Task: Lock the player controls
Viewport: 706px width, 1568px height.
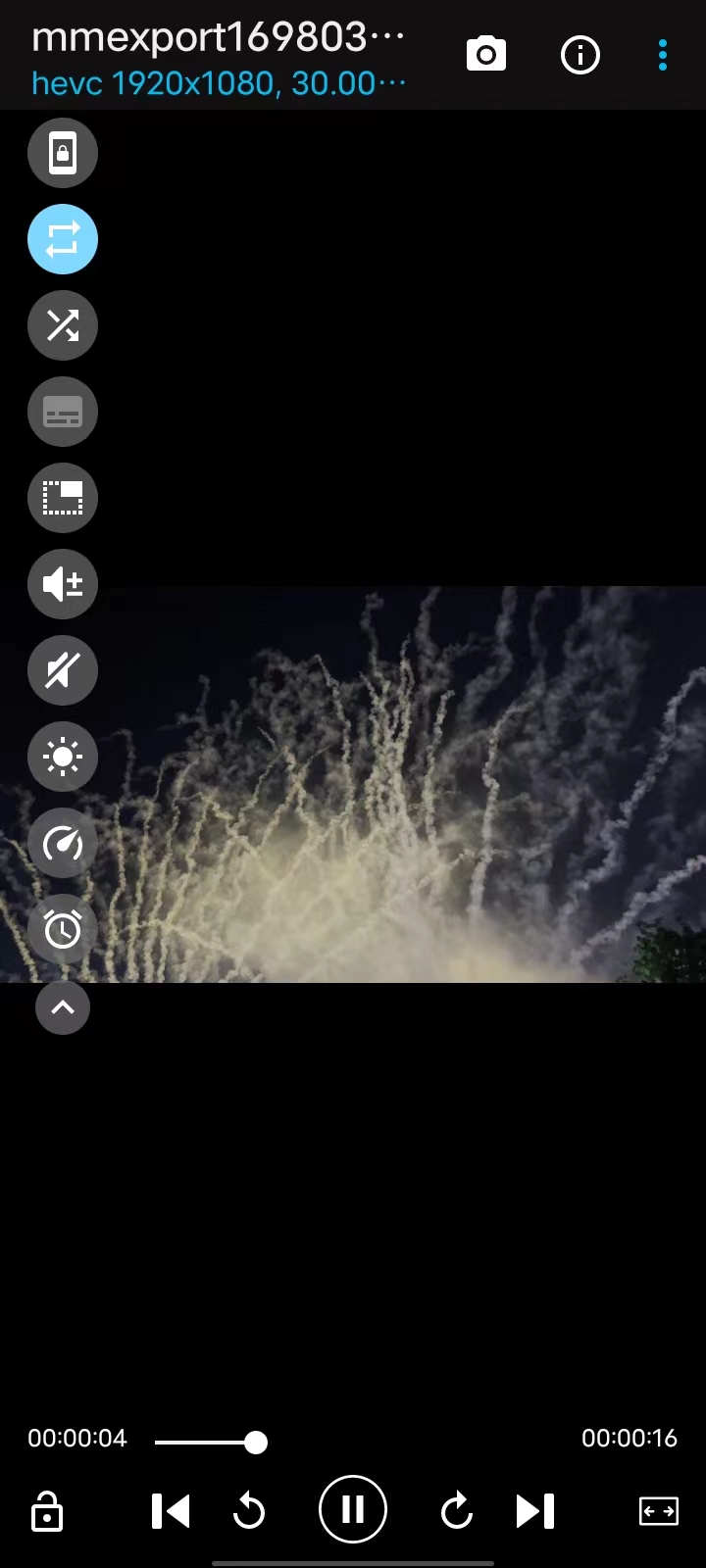Action: click(x=47, y=1511)
